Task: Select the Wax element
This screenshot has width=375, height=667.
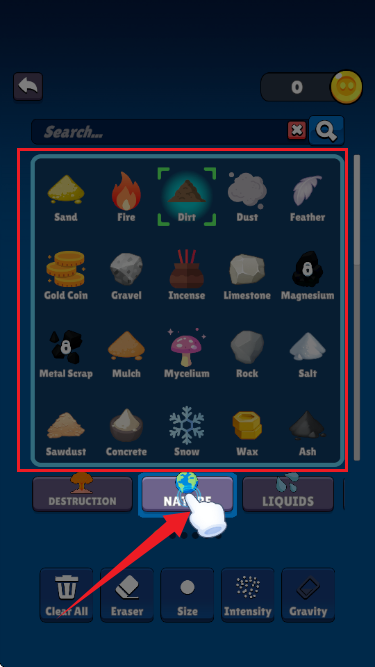Action: point(247,432)
